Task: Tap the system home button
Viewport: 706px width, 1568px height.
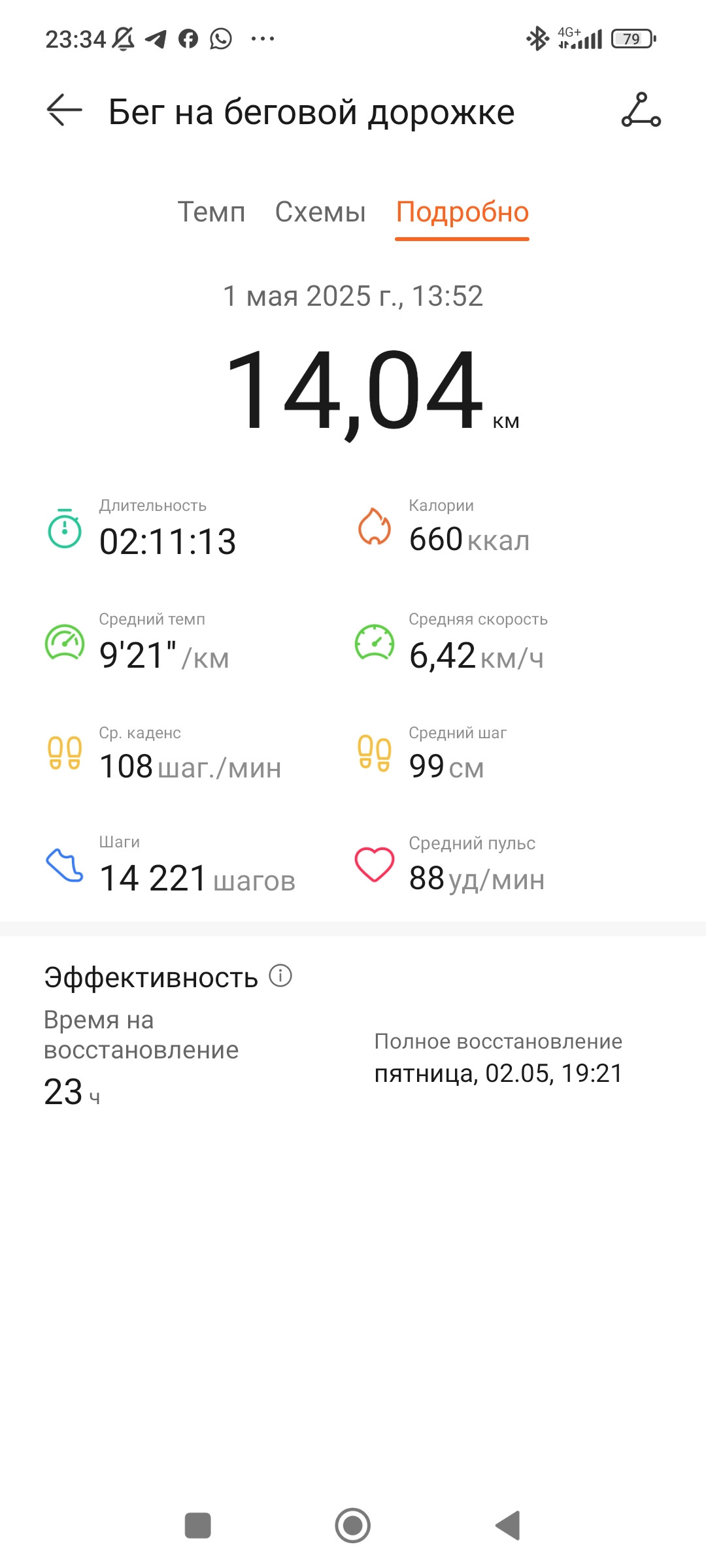Action: click(353, 1526)
